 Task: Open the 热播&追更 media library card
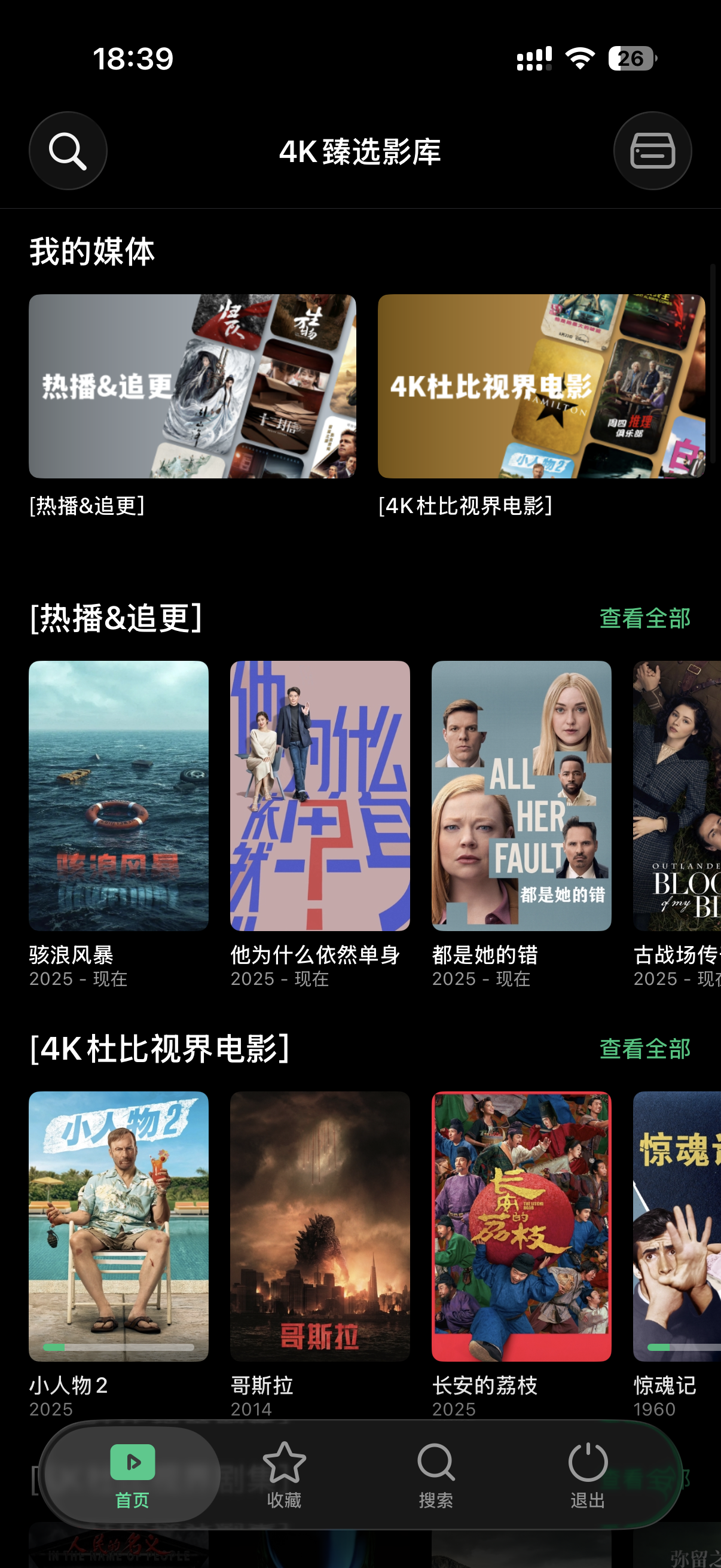point(193,386)
